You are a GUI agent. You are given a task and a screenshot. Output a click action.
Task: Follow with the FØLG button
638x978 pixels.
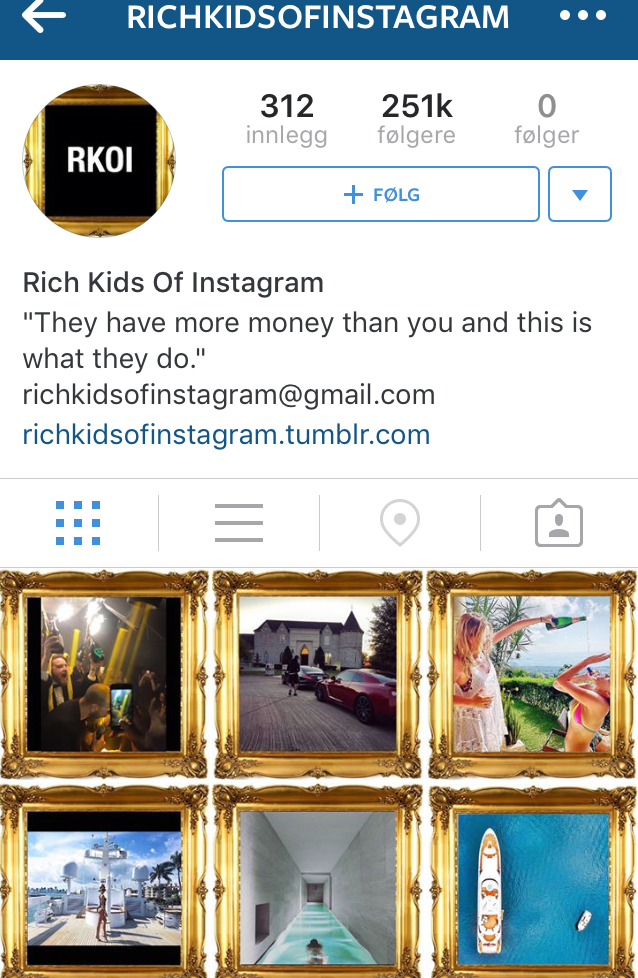click(x=381, y=194)
